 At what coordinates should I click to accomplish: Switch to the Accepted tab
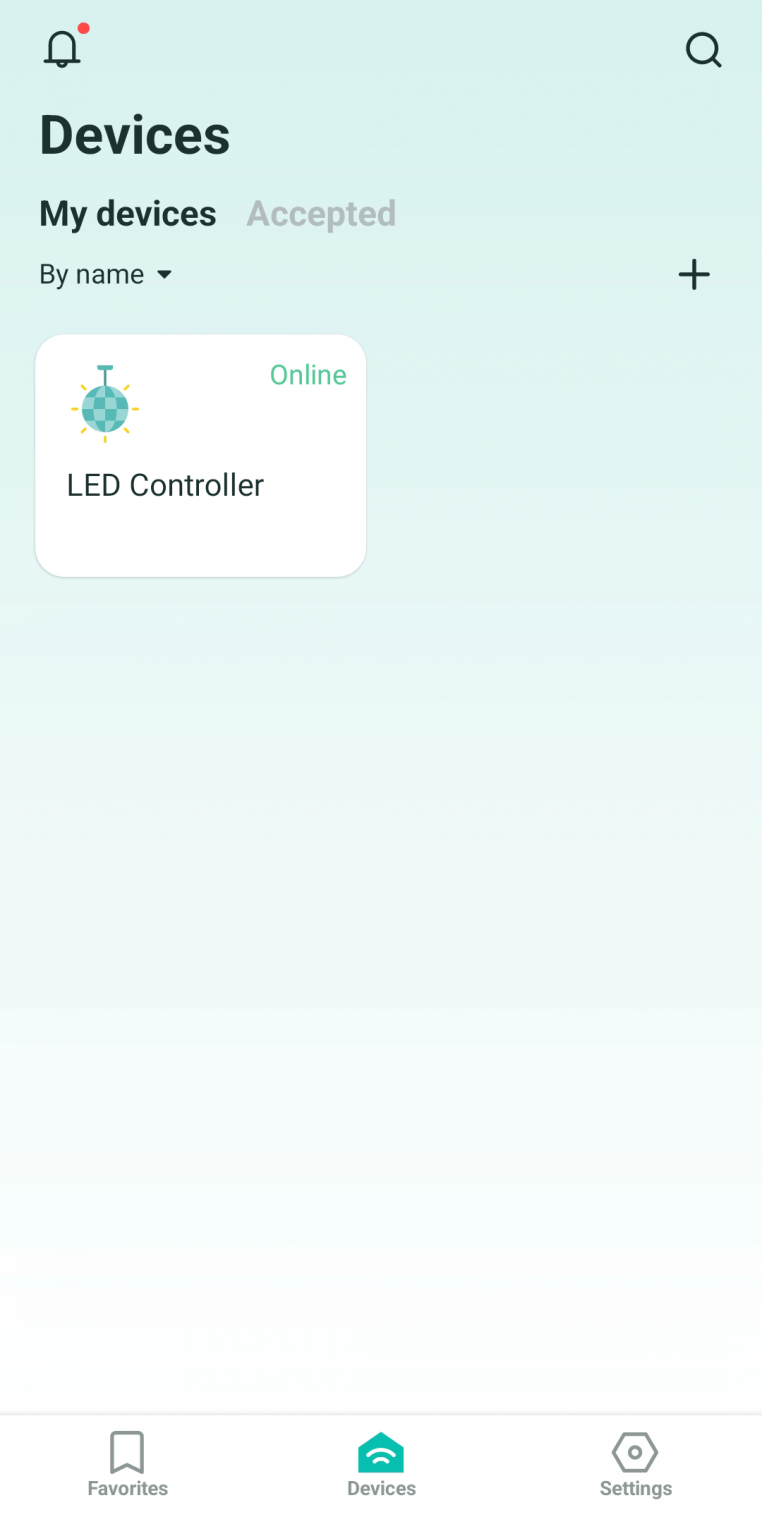[x=321, y=213]
